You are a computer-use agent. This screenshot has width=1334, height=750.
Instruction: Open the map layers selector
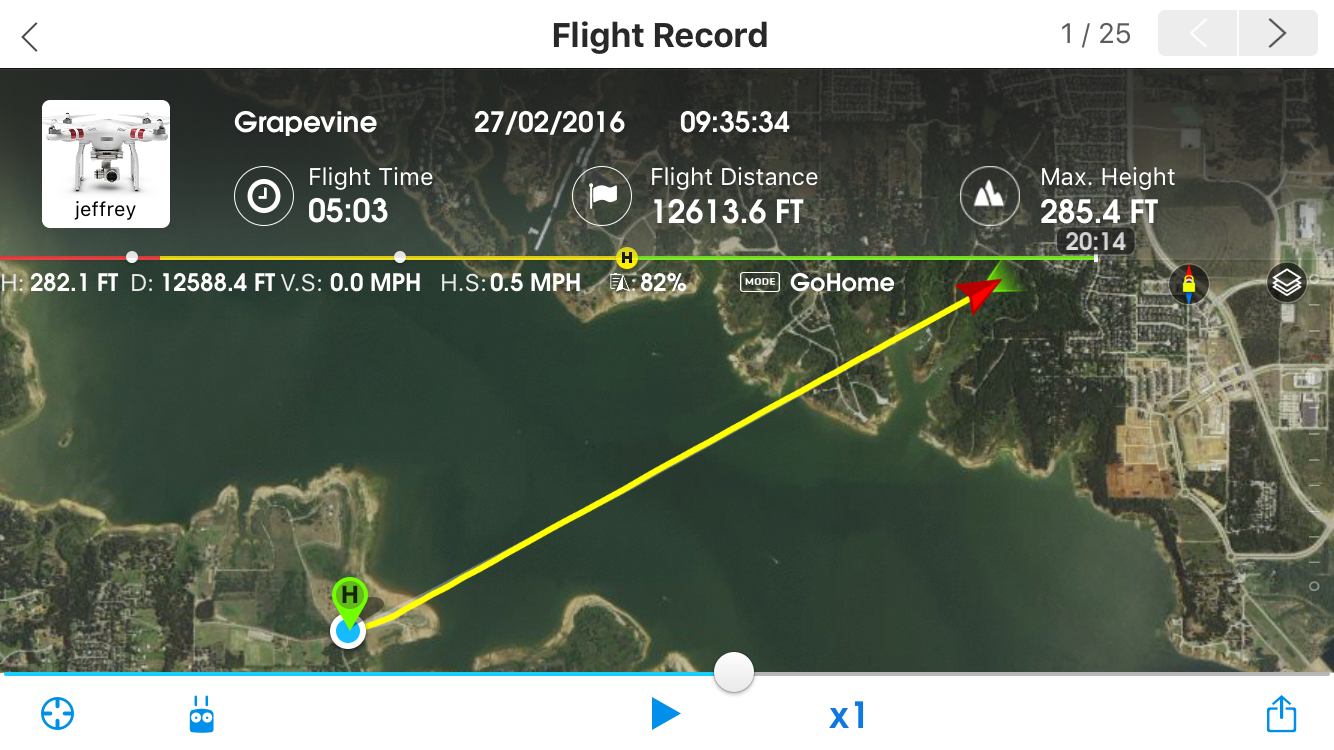point(1287,283)
